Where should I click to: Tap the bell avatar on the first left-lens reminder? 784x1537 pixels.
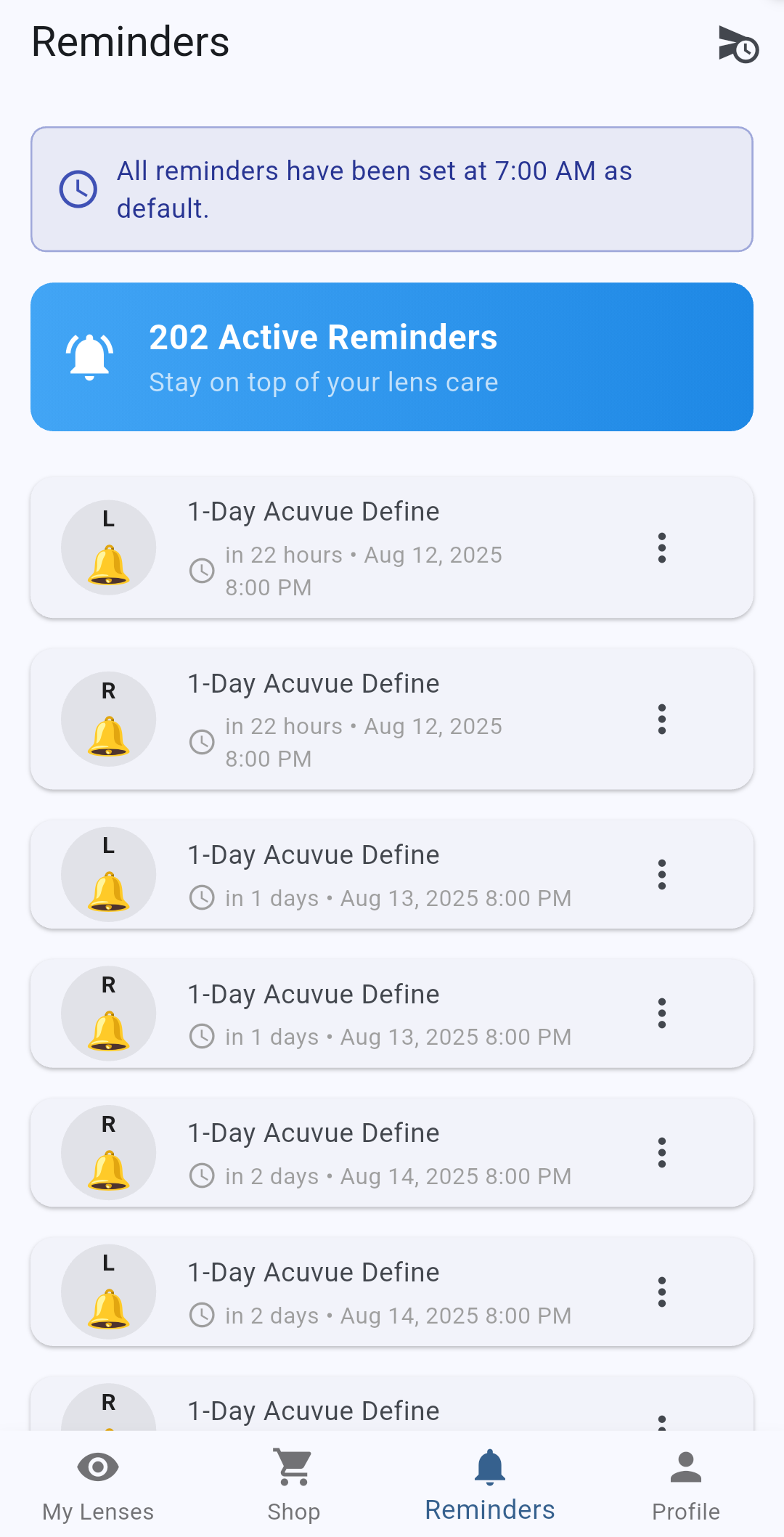pyautogui.click(x=108, y=548)
